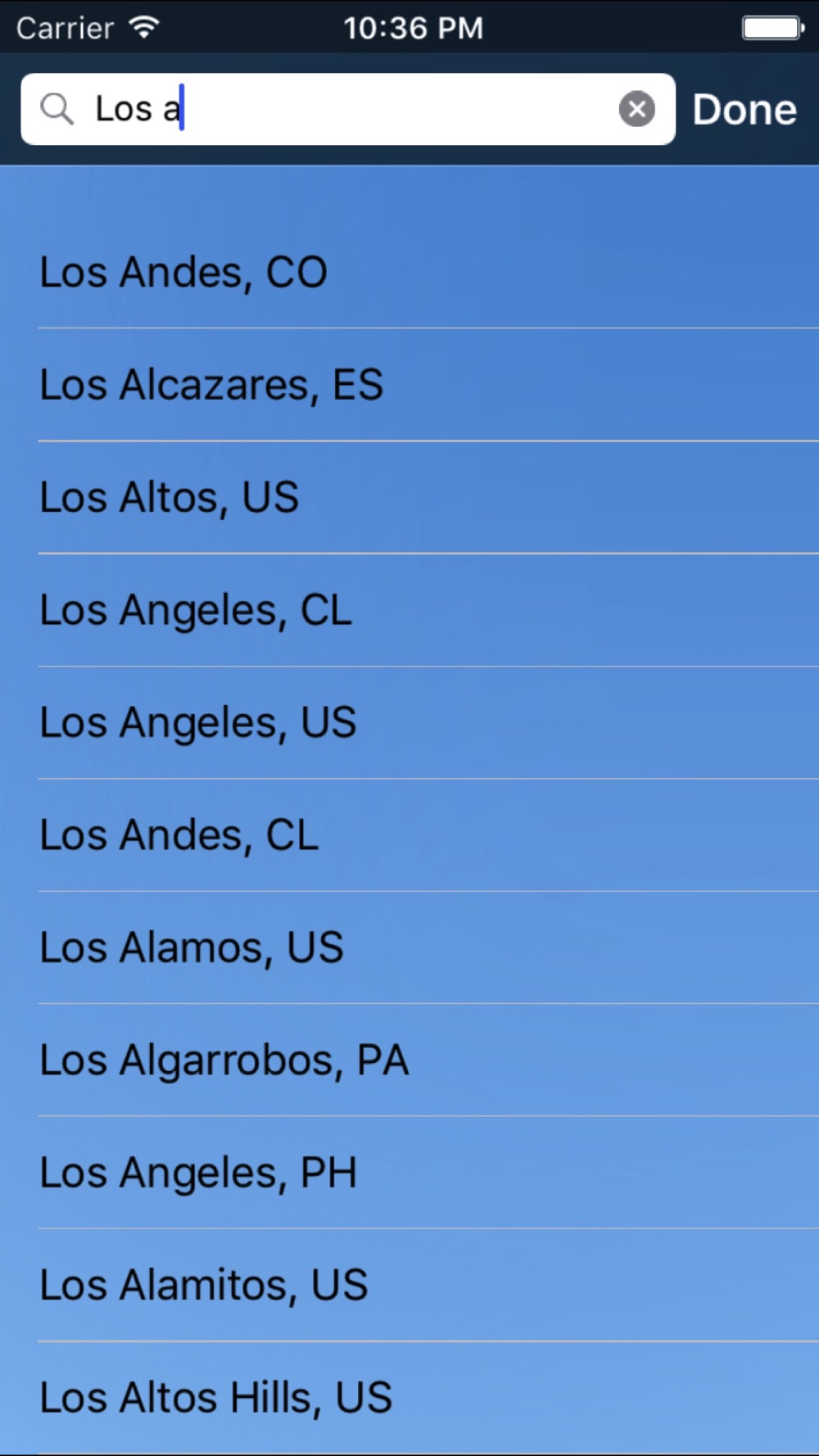
Task: Select Los Andes, CL
Action: (x=409, y=835)
